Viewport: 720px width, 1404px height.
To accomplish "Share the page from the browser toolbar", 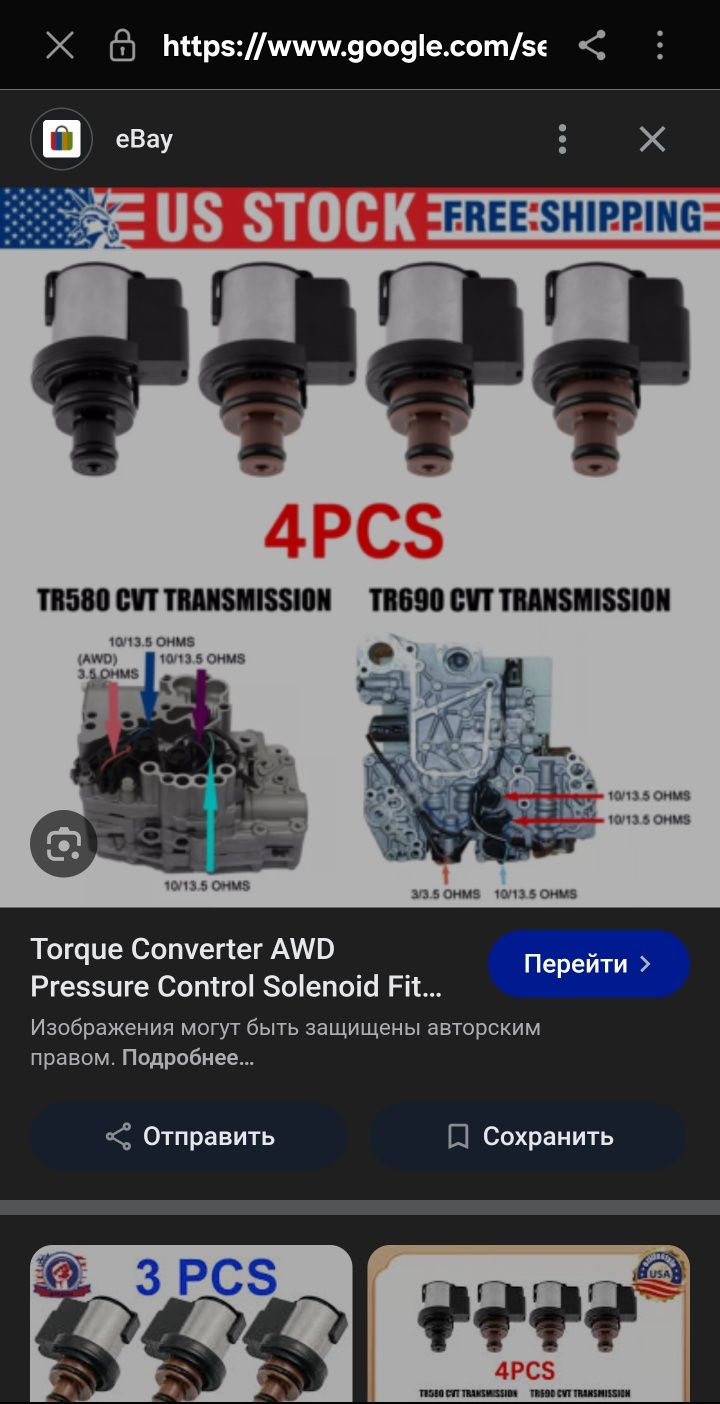I will tap(592, 45).
